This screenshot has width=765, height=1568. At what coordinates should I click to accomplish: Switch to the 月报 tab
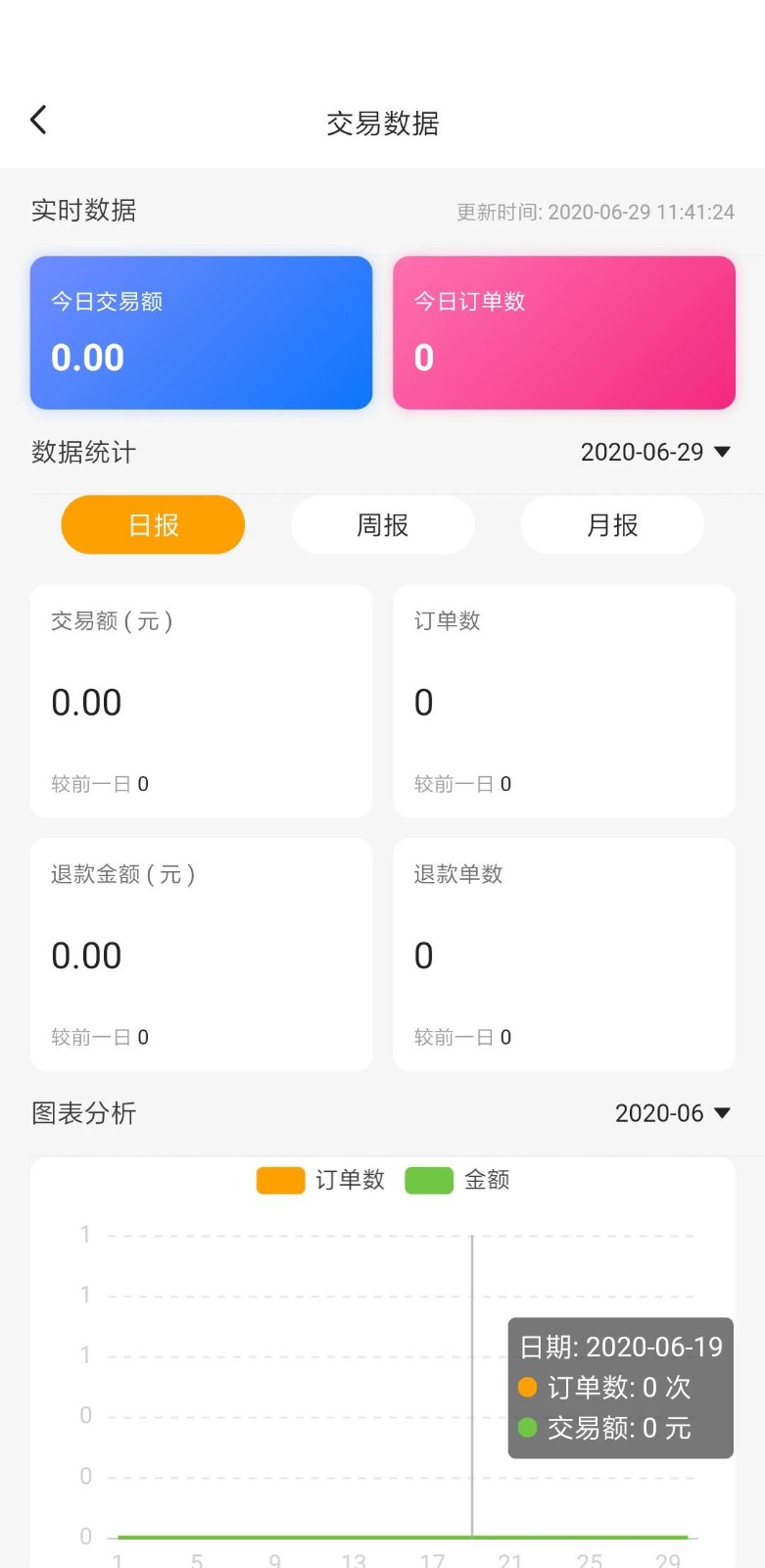click(x=611, y=525)
